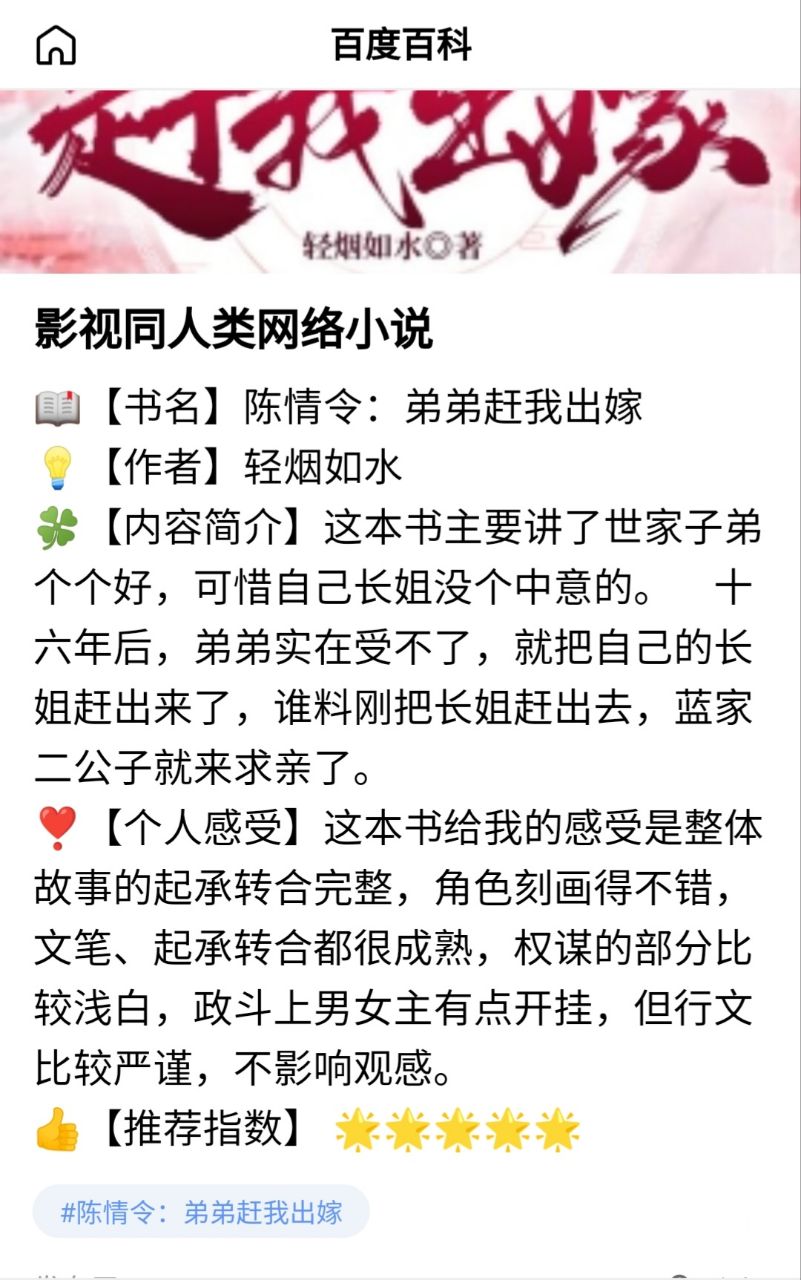
Task: Tap the home icon in the top bar
Action: [56, 45]
